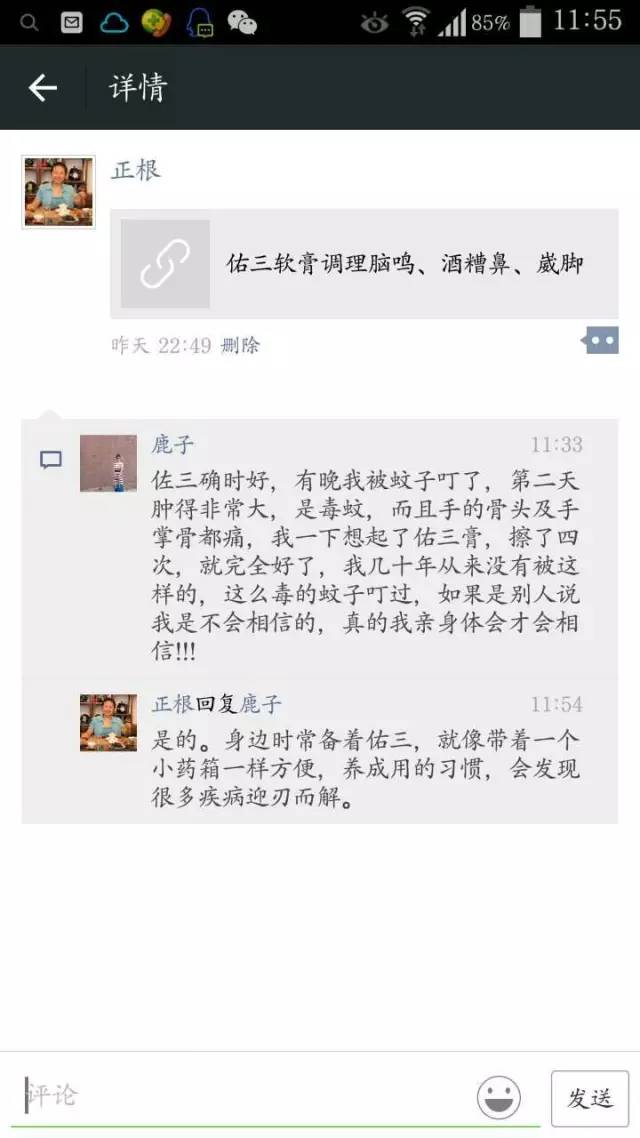640x1138 pixels.
Task: Open the emoji smiley picker
Action: (x=498, y=1096)
